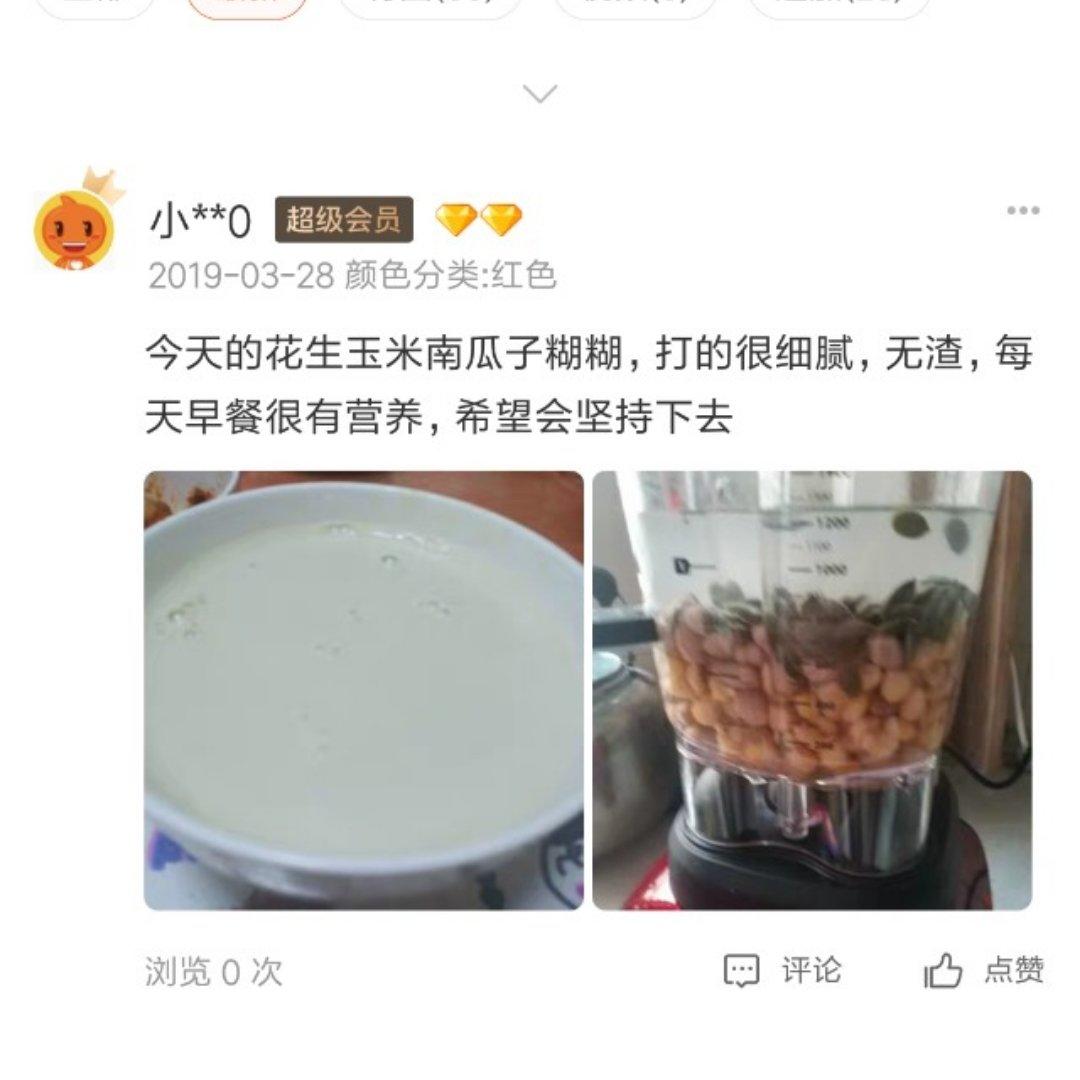View the review photo of the blender
This screenshot has width=1080, height=1080.
pos(812,690)
